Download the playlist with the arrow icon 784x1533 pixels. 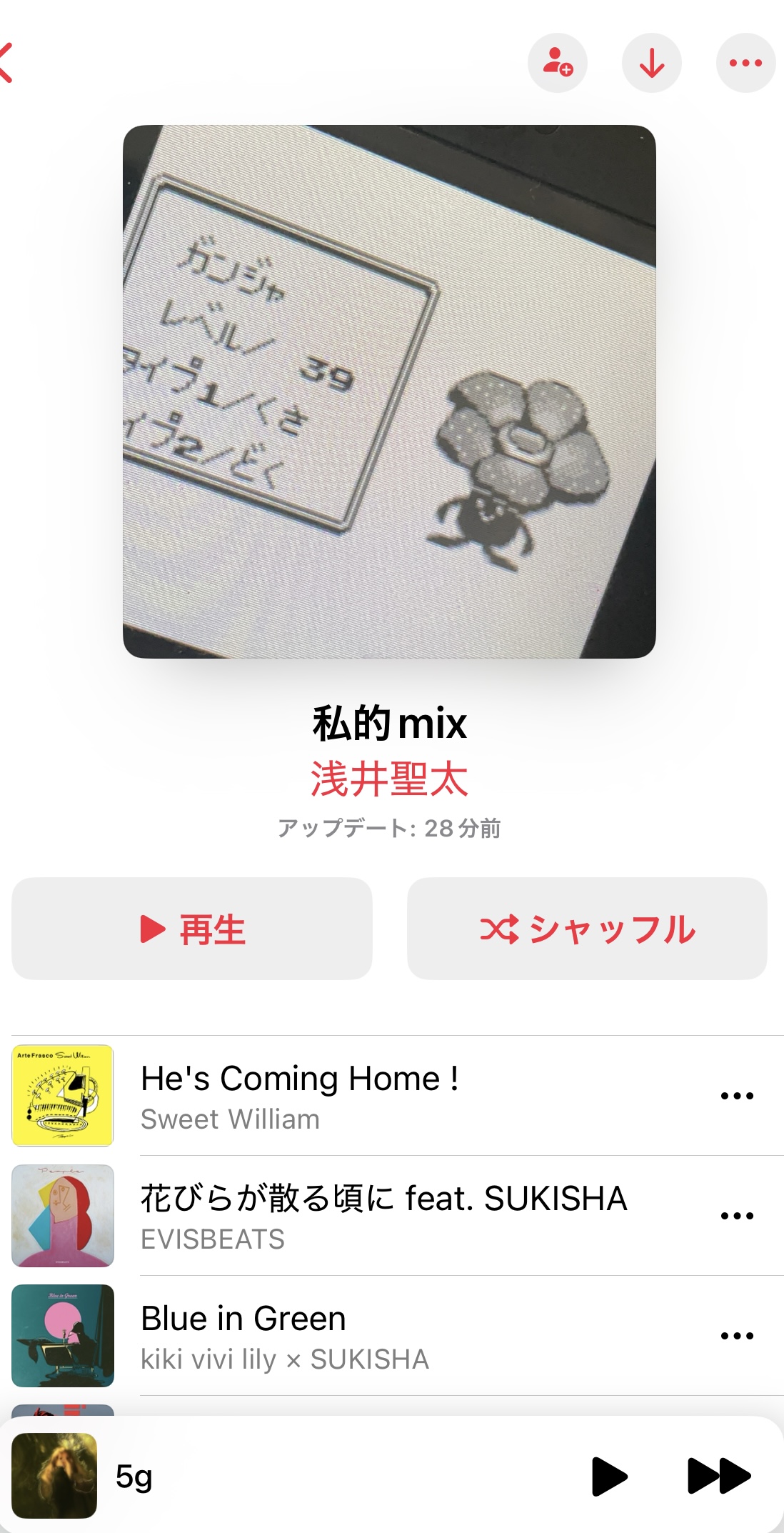tap(652, 63)
